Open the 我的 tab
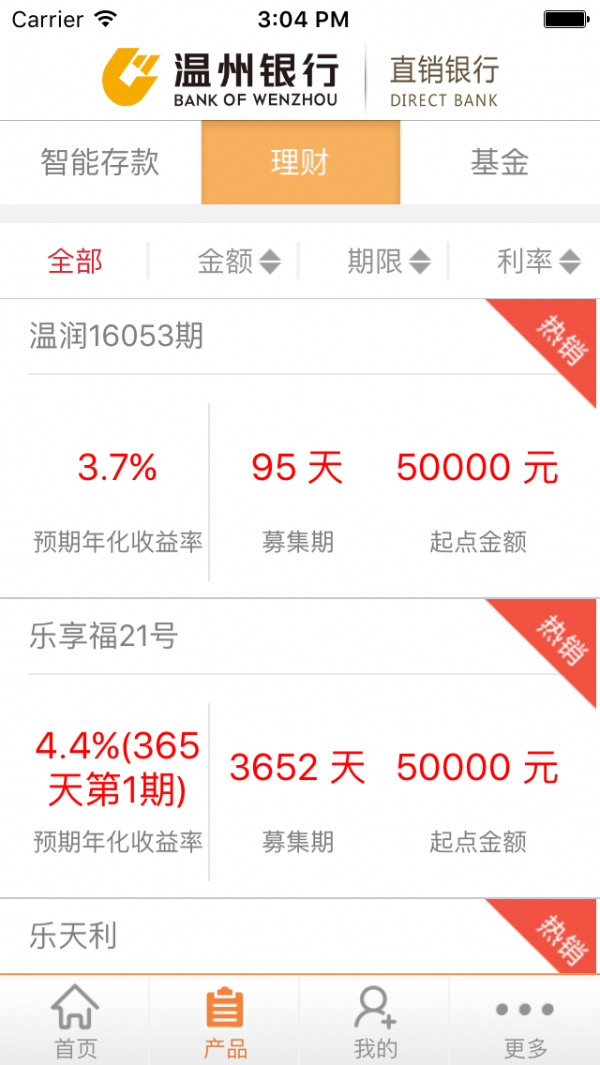This screenshot has width=600, height=1065. coord(375,1021)
